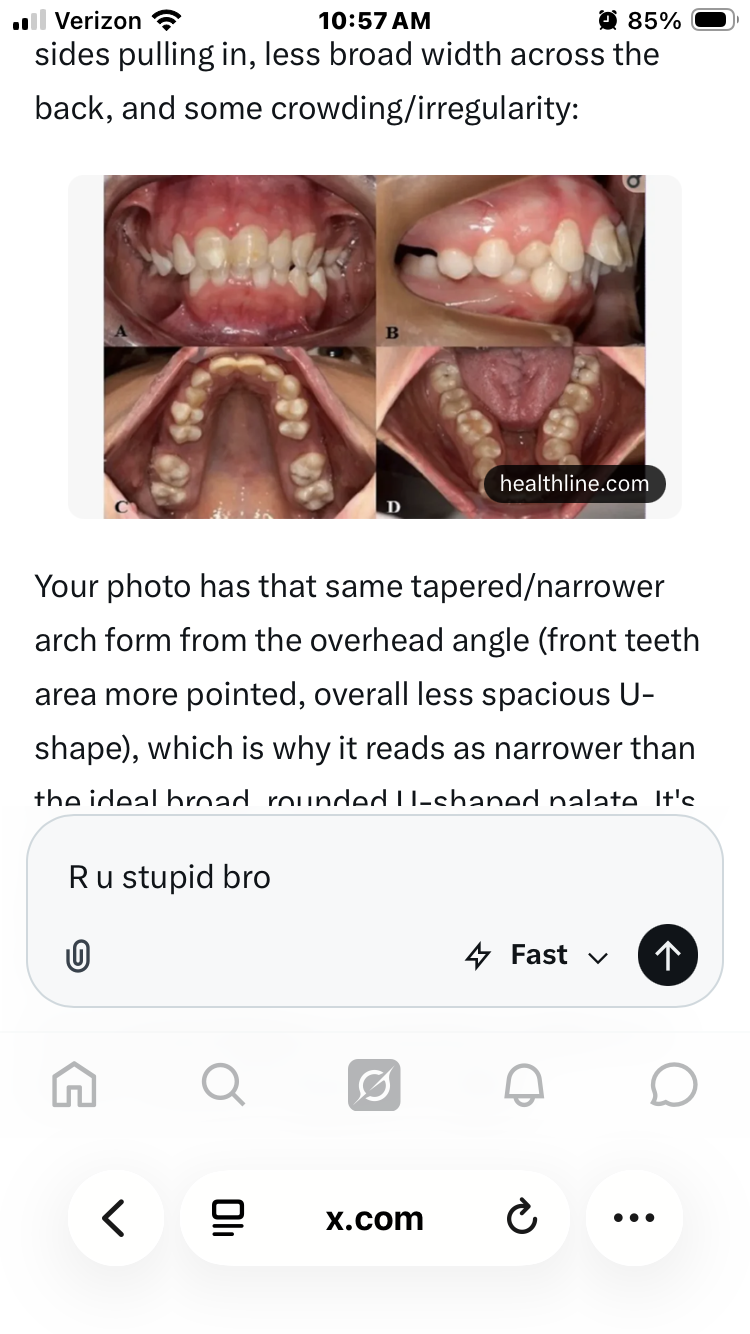This screenshot has height=1334, width=750.
Task: Open the Notifications bell tab
Action: coord(524,1085)
